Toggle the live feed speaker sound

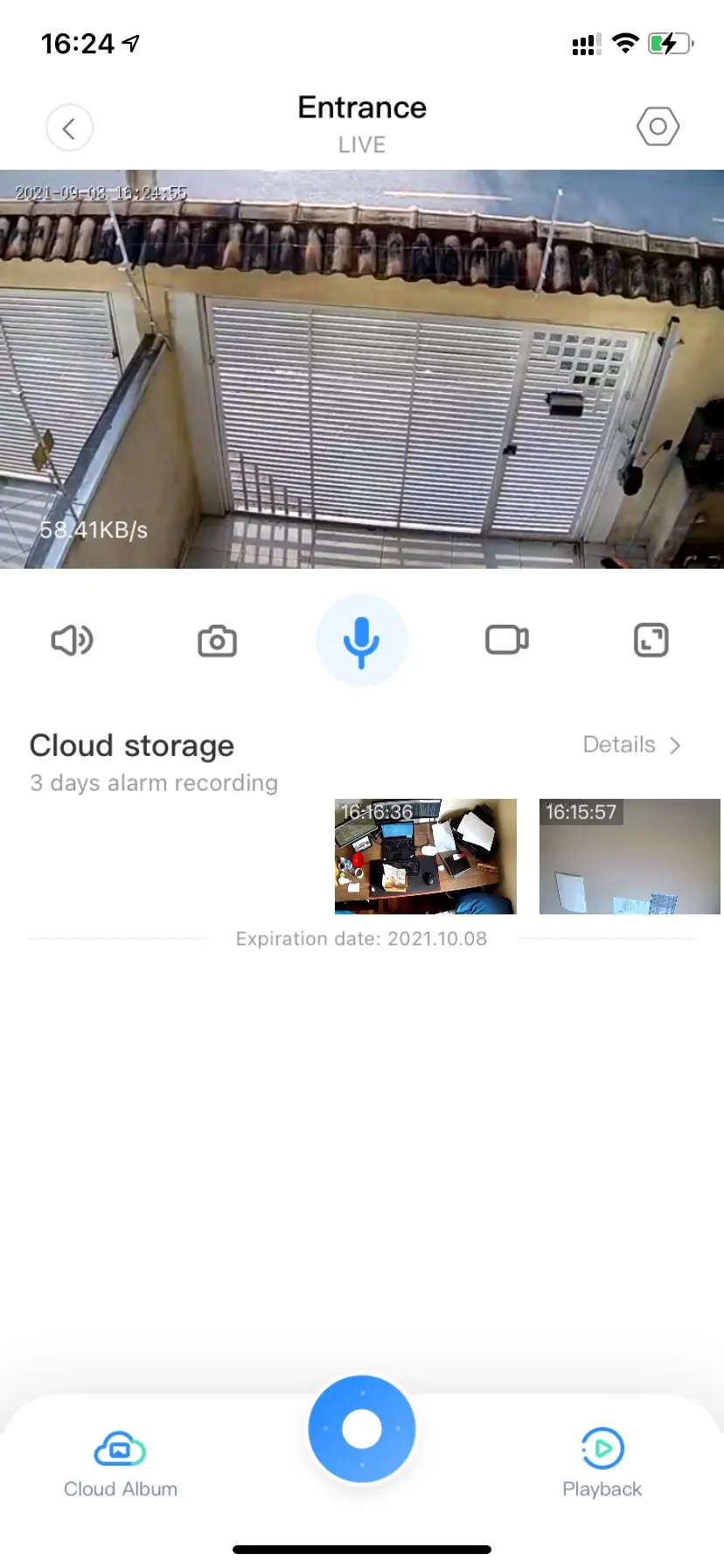click(x=72, y=640)
